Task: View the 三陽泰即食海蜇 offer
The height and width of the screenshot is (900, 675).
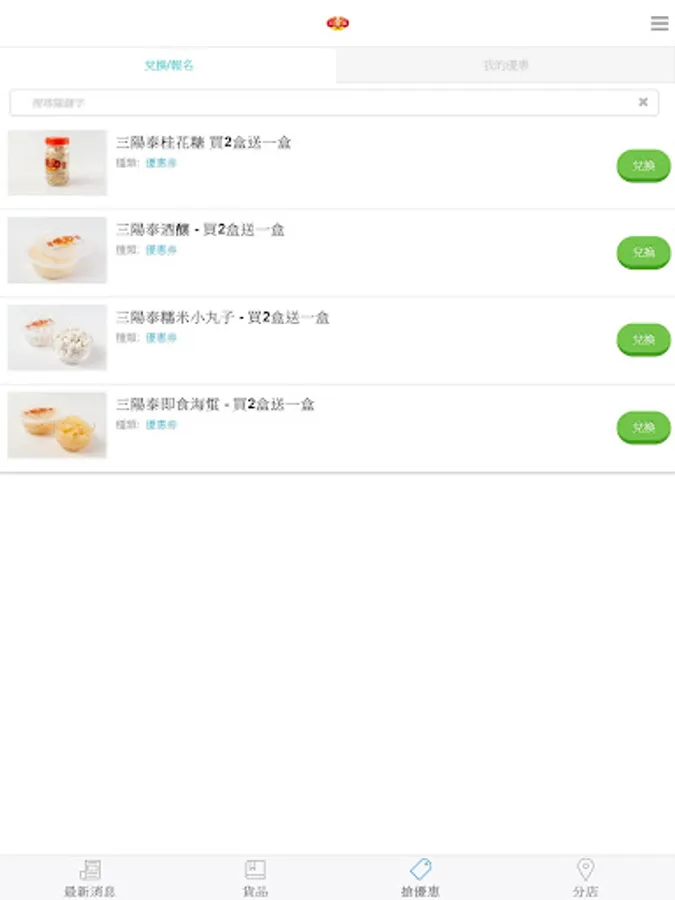Action: (x=215, y=405)
